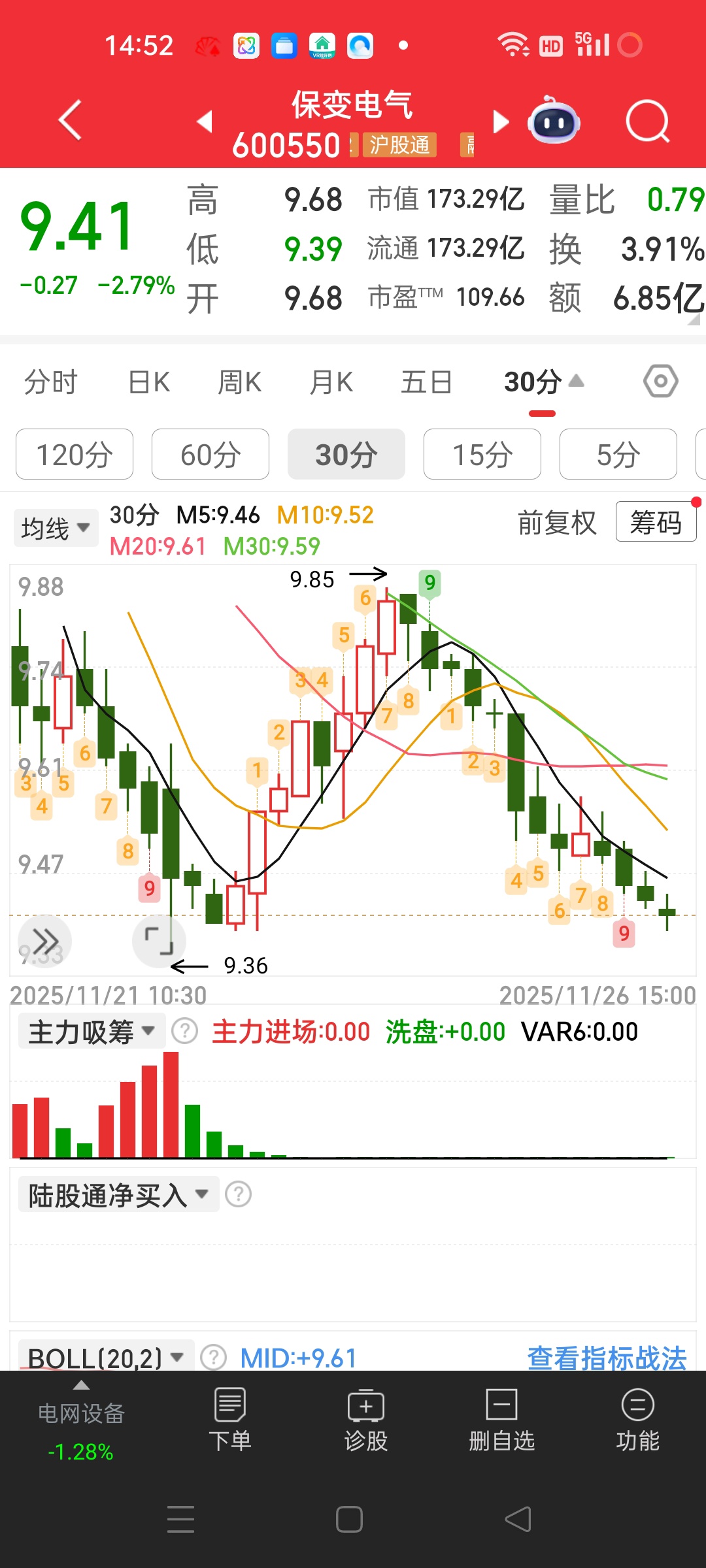Open chart settings hexagon icon

pyautogui.click(x=661, y=382)
